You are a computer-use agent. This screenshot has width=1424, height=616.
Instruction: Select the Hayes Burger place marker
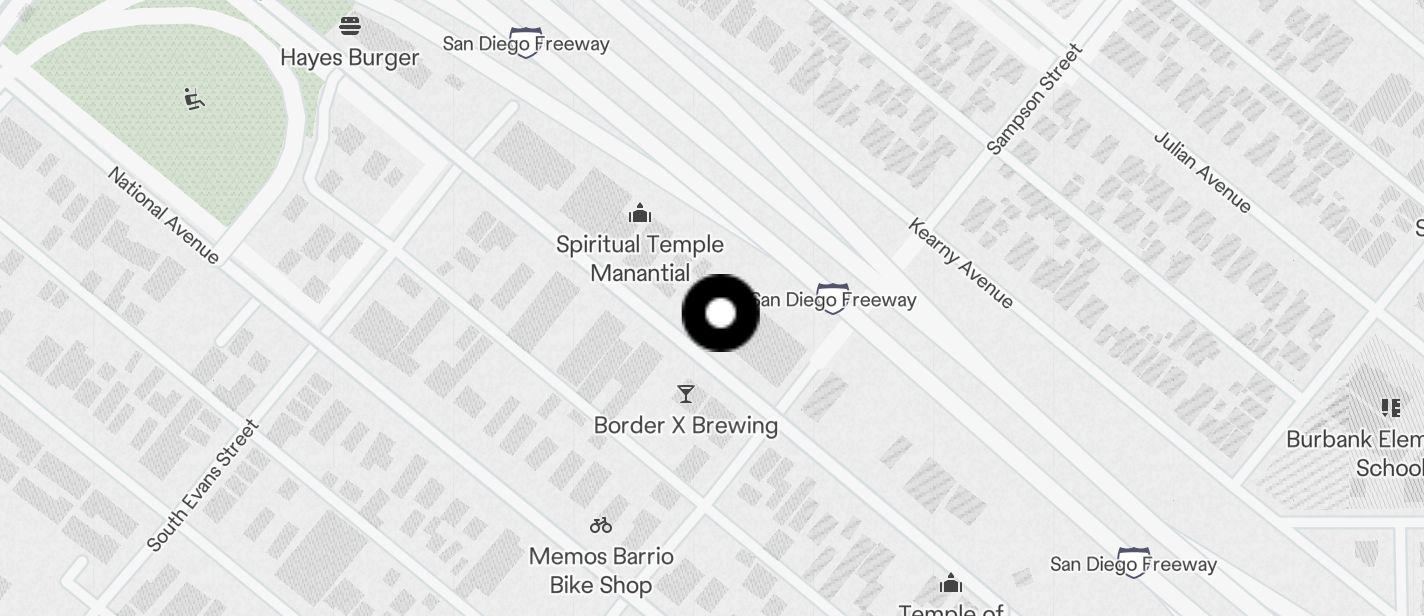pos(349,26)
